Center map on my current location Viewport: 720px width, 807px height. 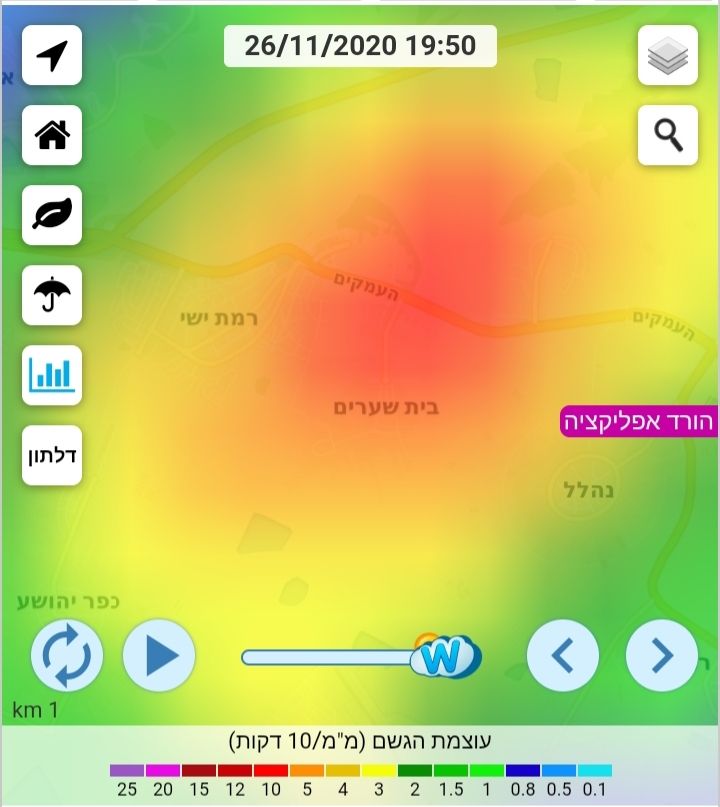pos(52,56)
